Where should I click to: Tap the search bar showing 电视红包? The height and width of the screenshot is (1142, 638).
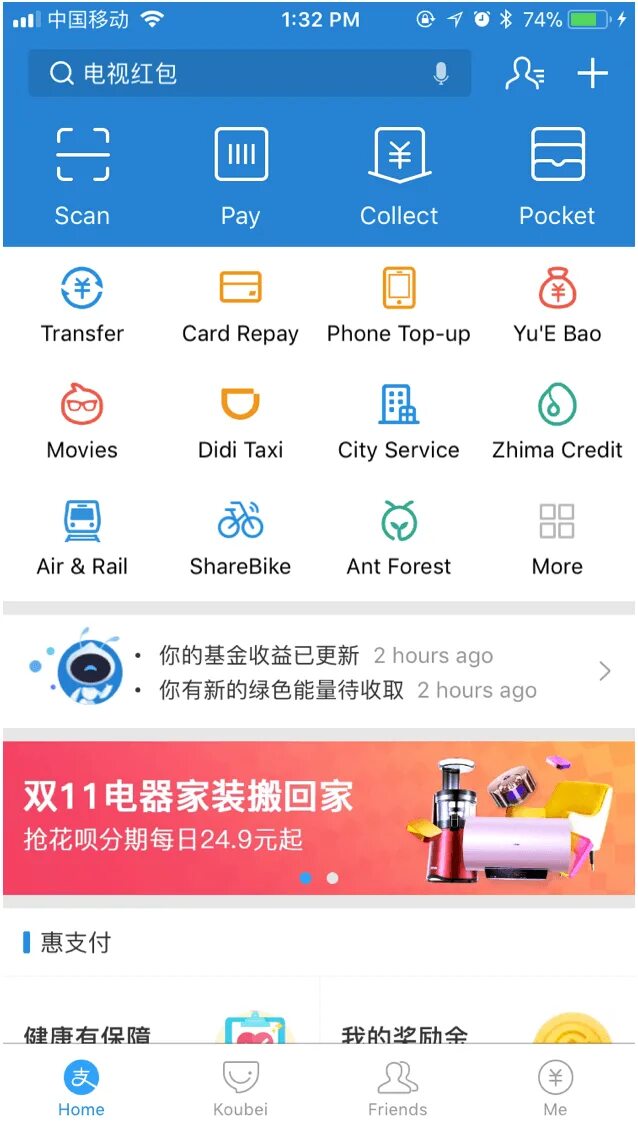(x=230, y=74)
